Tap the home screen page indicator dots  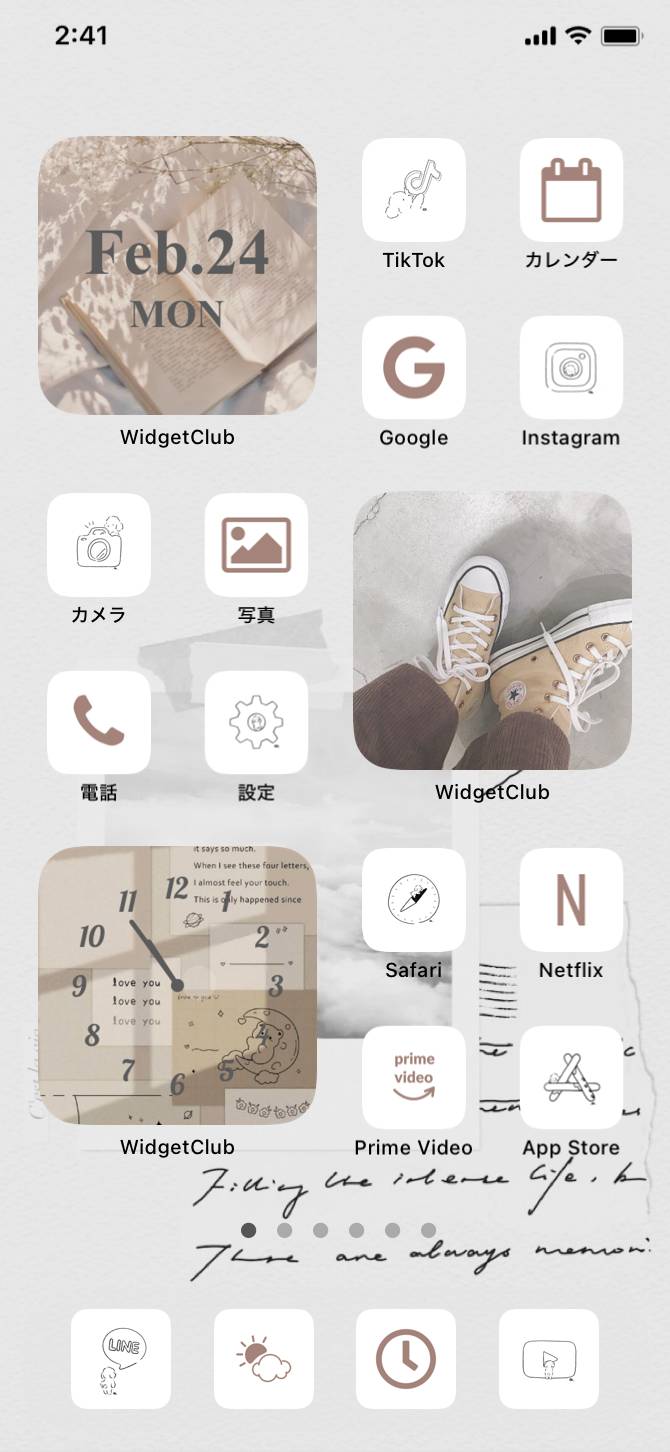338,1230
